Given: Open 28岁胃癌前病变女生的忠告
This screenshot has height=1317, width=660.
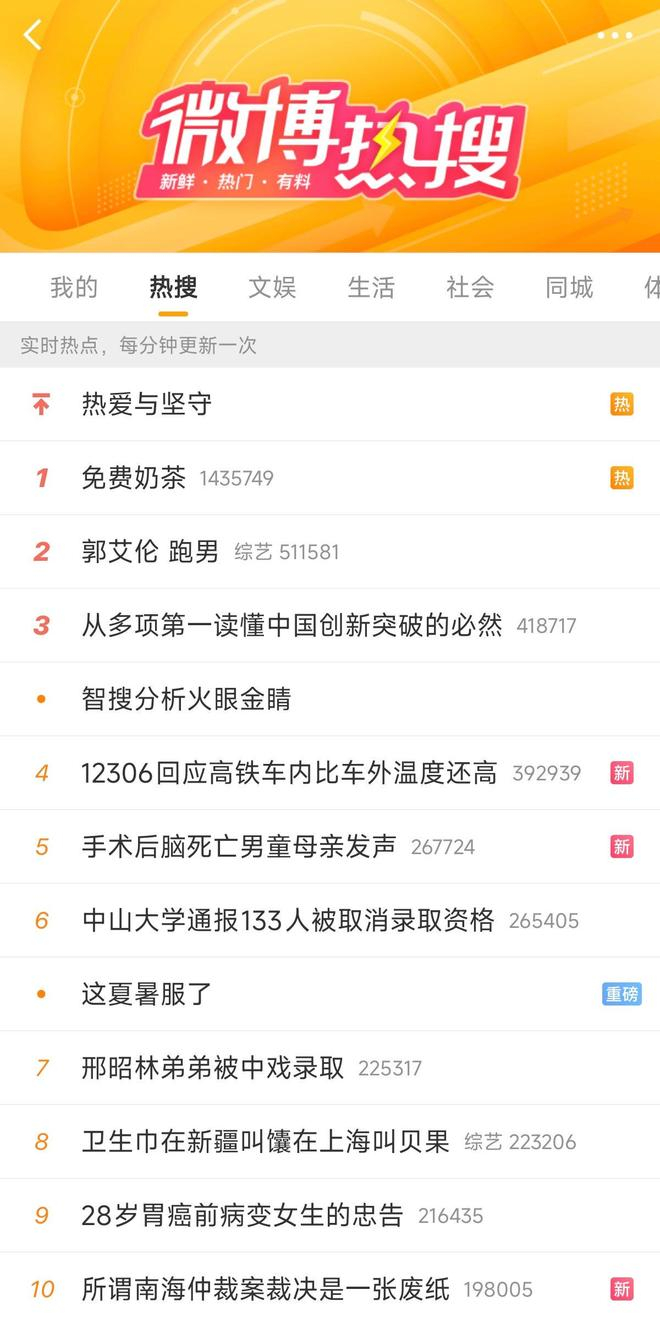Looking at the screenshot, I should (x=242, y=1216).
